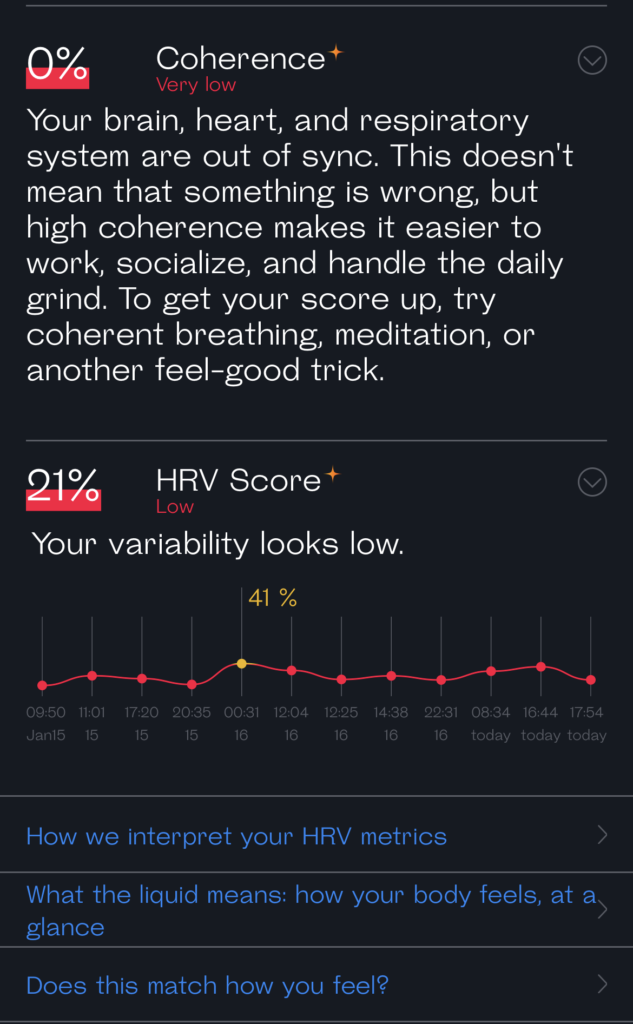Select the 20:35 Jan 15 chart point
Viewport: 633px width, 1024px height.
191,684
